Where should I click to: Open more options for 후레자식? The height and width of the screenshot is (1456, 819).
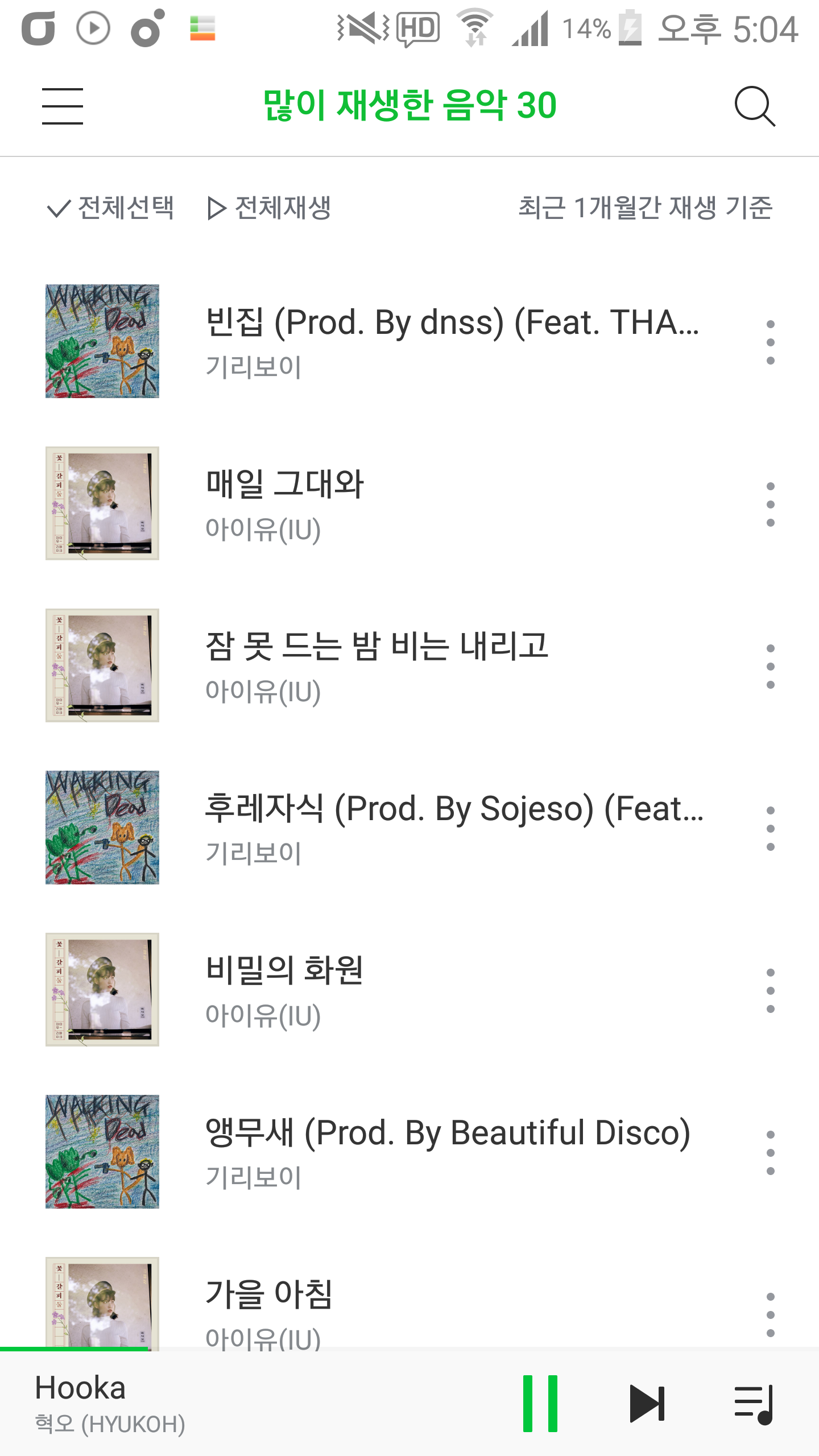point(770,829)
